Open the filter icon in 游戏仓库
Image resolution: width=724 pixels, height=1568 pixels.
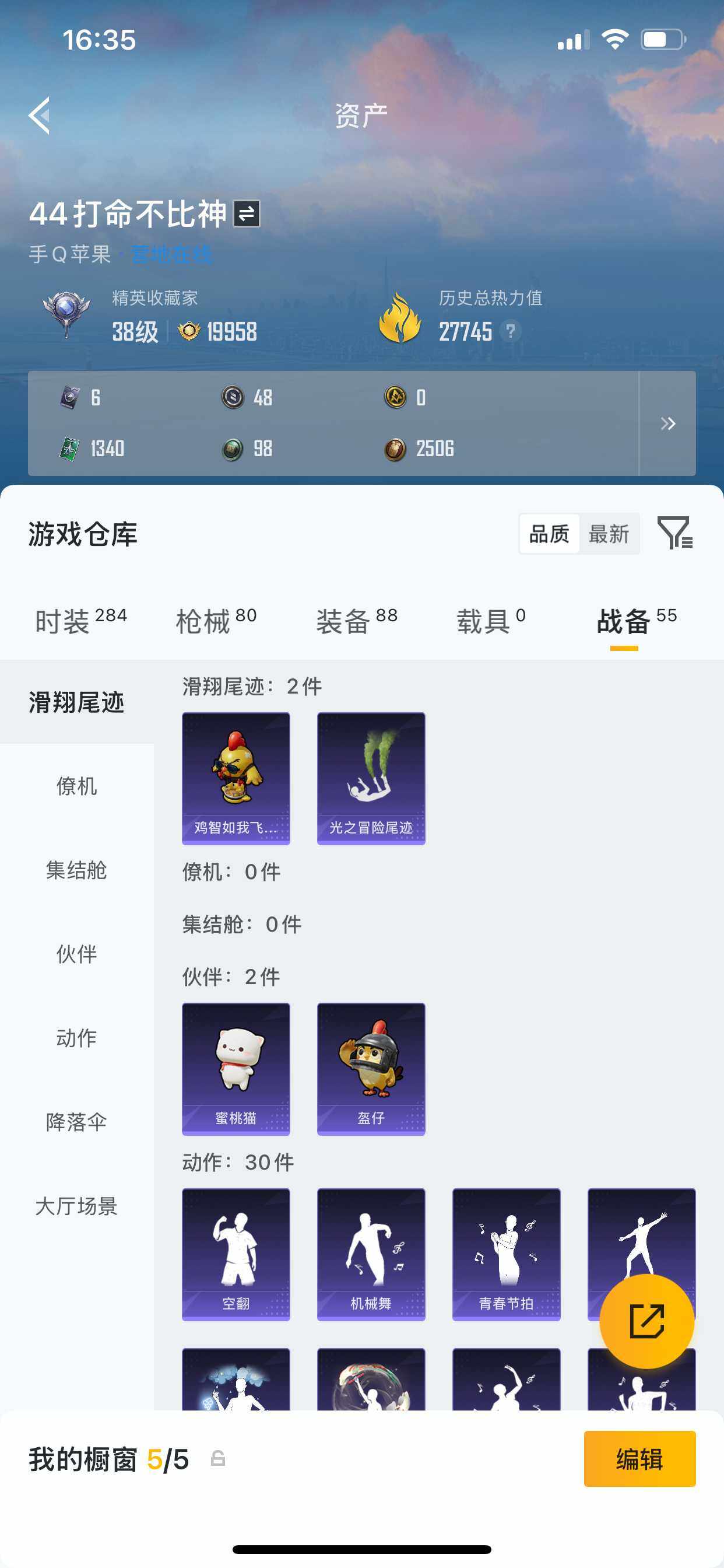(674, 533)
